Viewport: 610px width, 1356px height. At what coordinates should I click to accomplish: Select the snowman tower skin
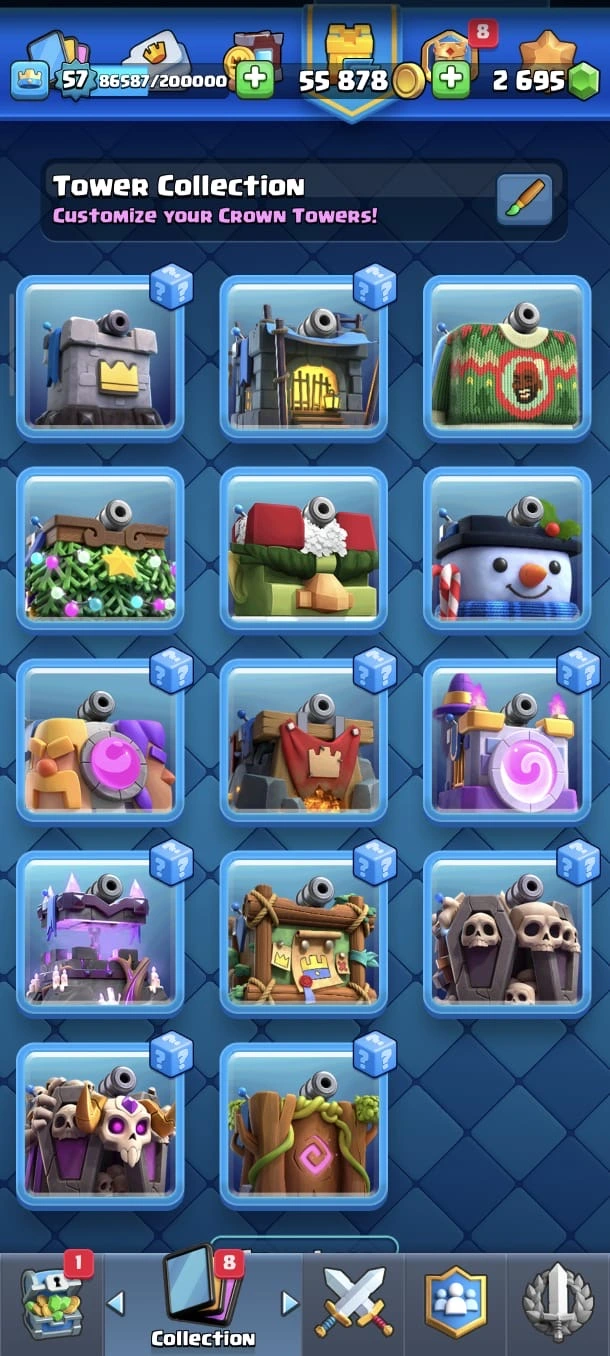pos(507,549)
